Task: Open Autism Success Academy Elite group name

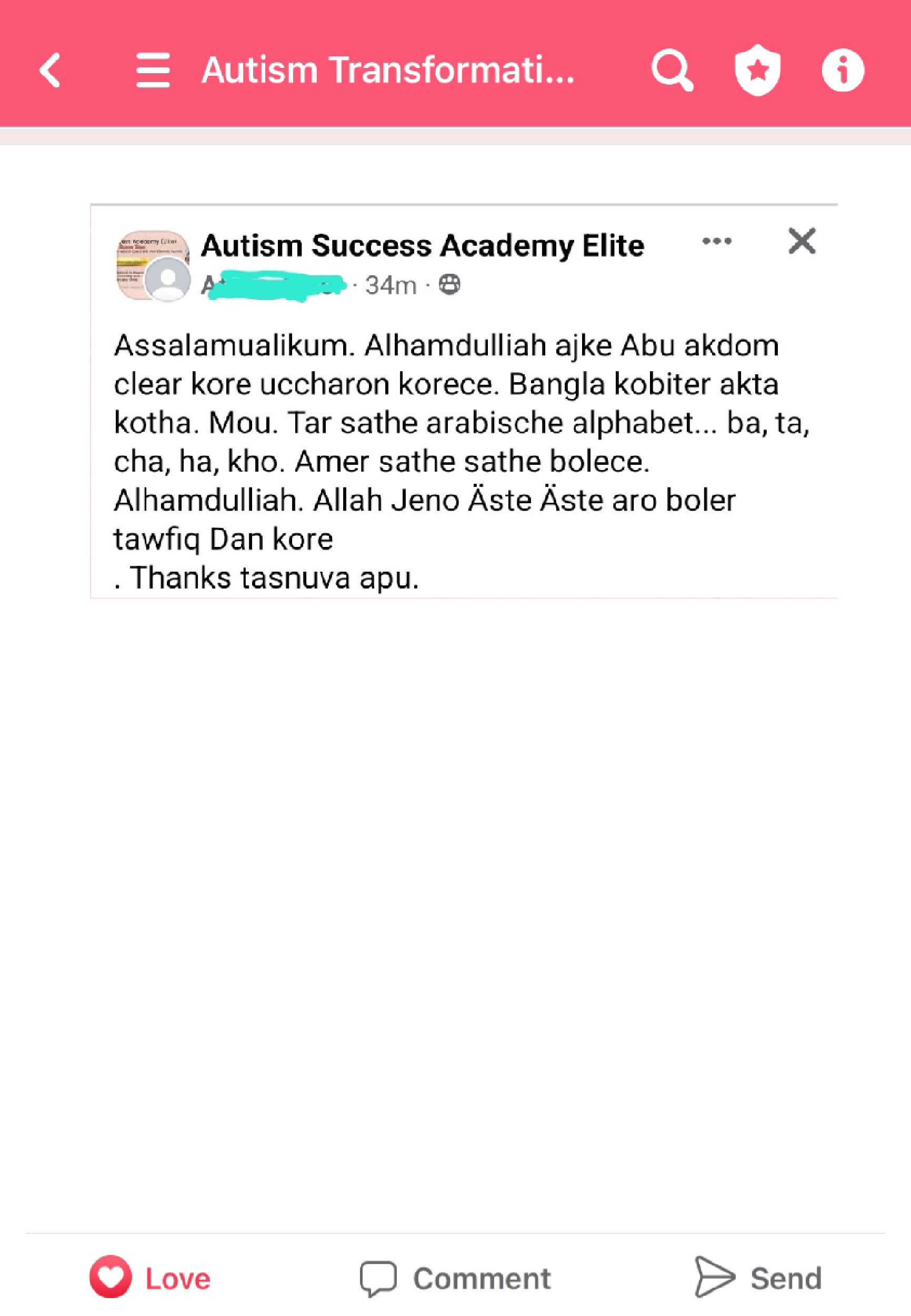Action: (423, 246)
